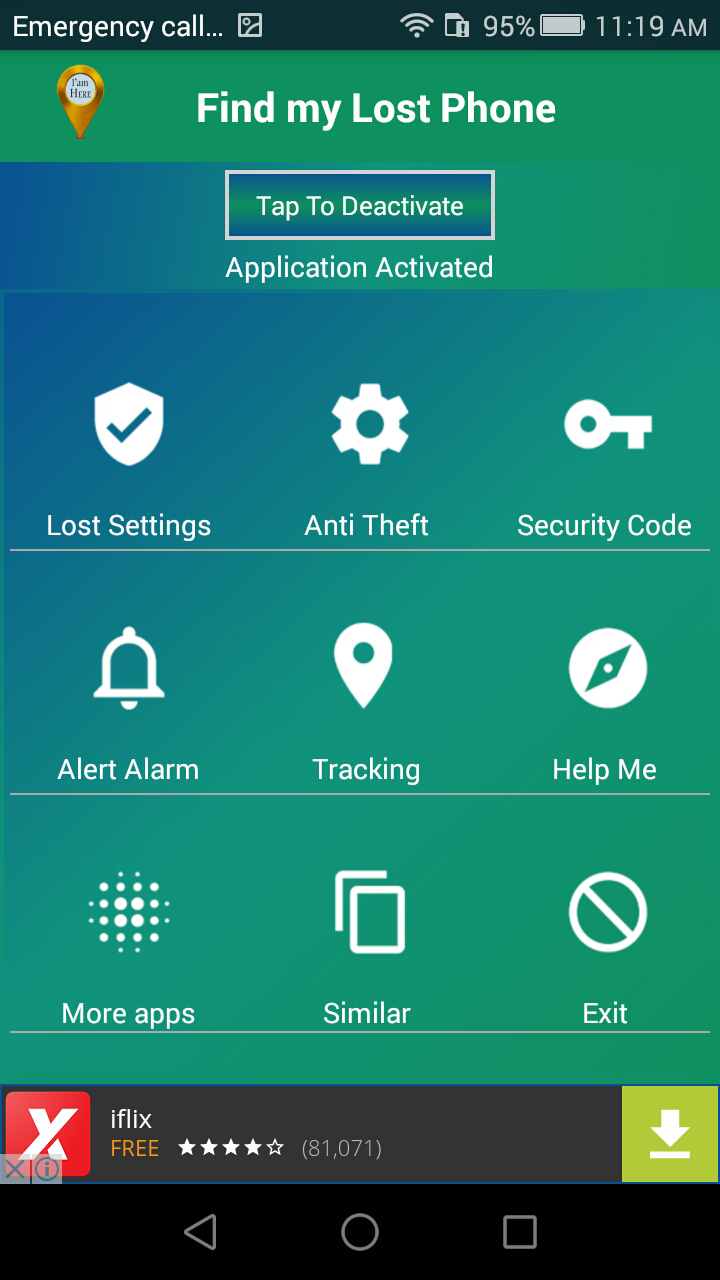Close the ad with the X button

[x=12, y=1167]
